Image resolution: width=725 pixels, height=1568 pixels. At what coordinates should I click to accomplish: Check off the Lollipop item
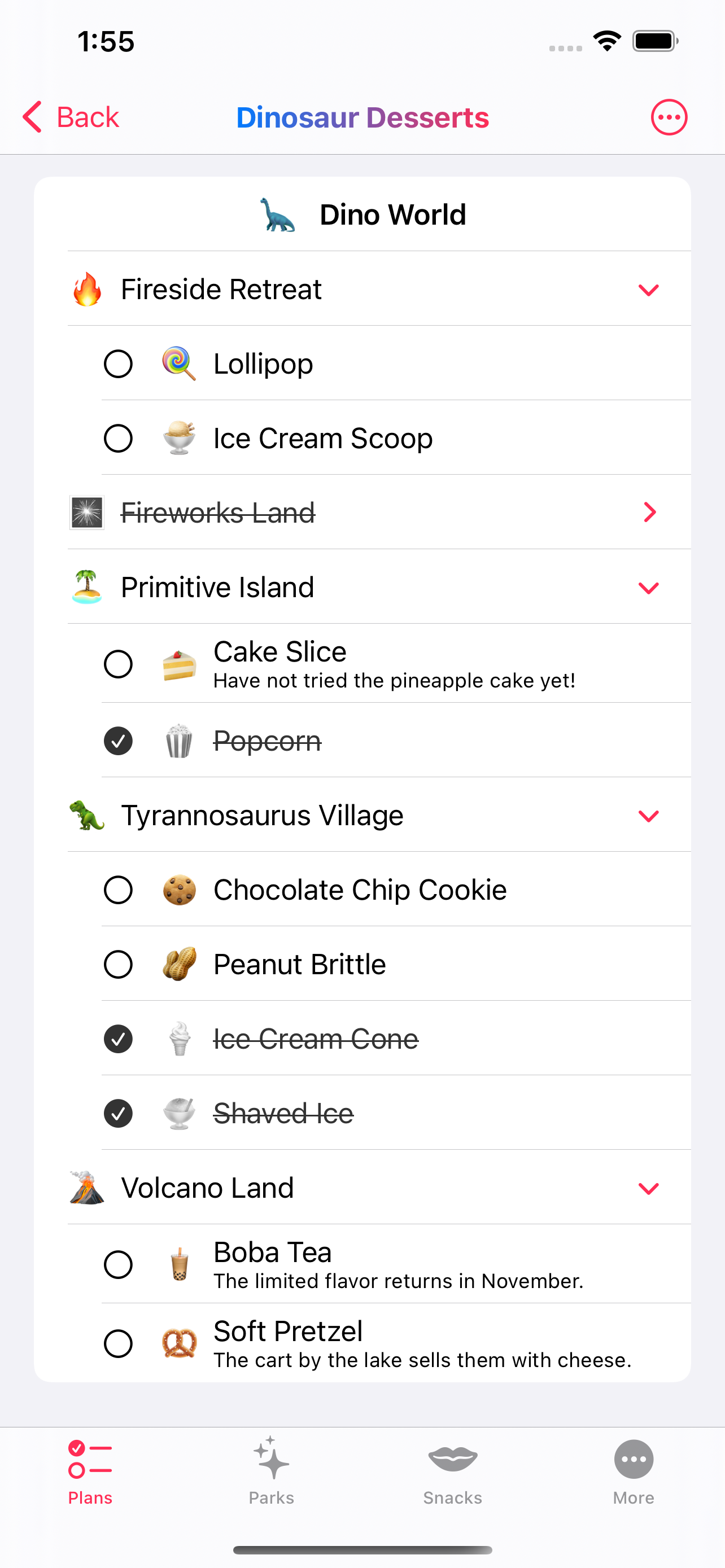118,364
